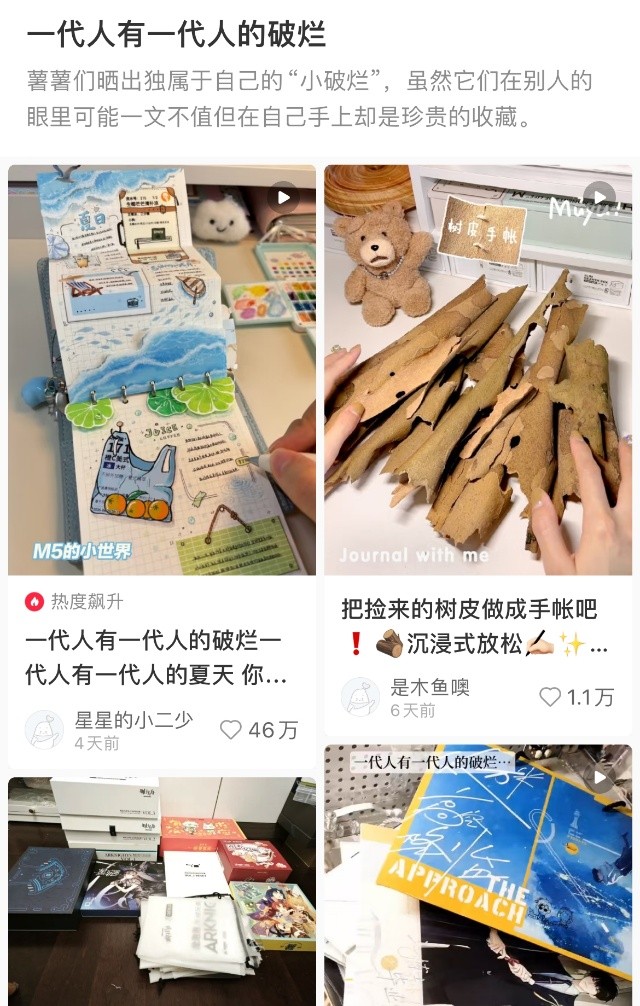Screen dimensions: 640x1006
Task: Like the post by 是木鱼噢
Action: [x=550, y=697]
